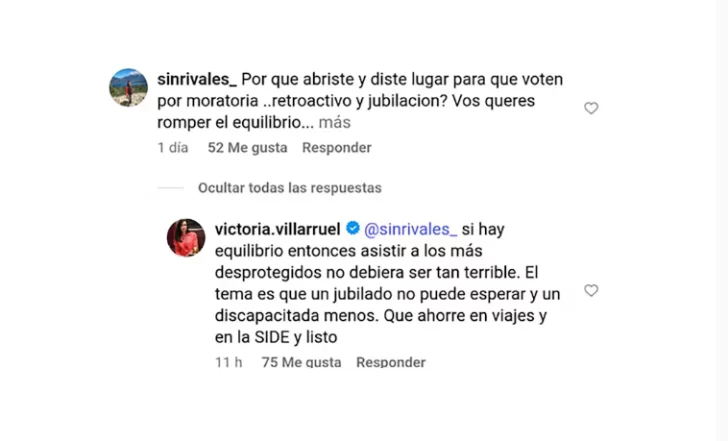Open the @sinrivales_ mention link
This screenshot has width=728, height=441.
coord(412,229)
